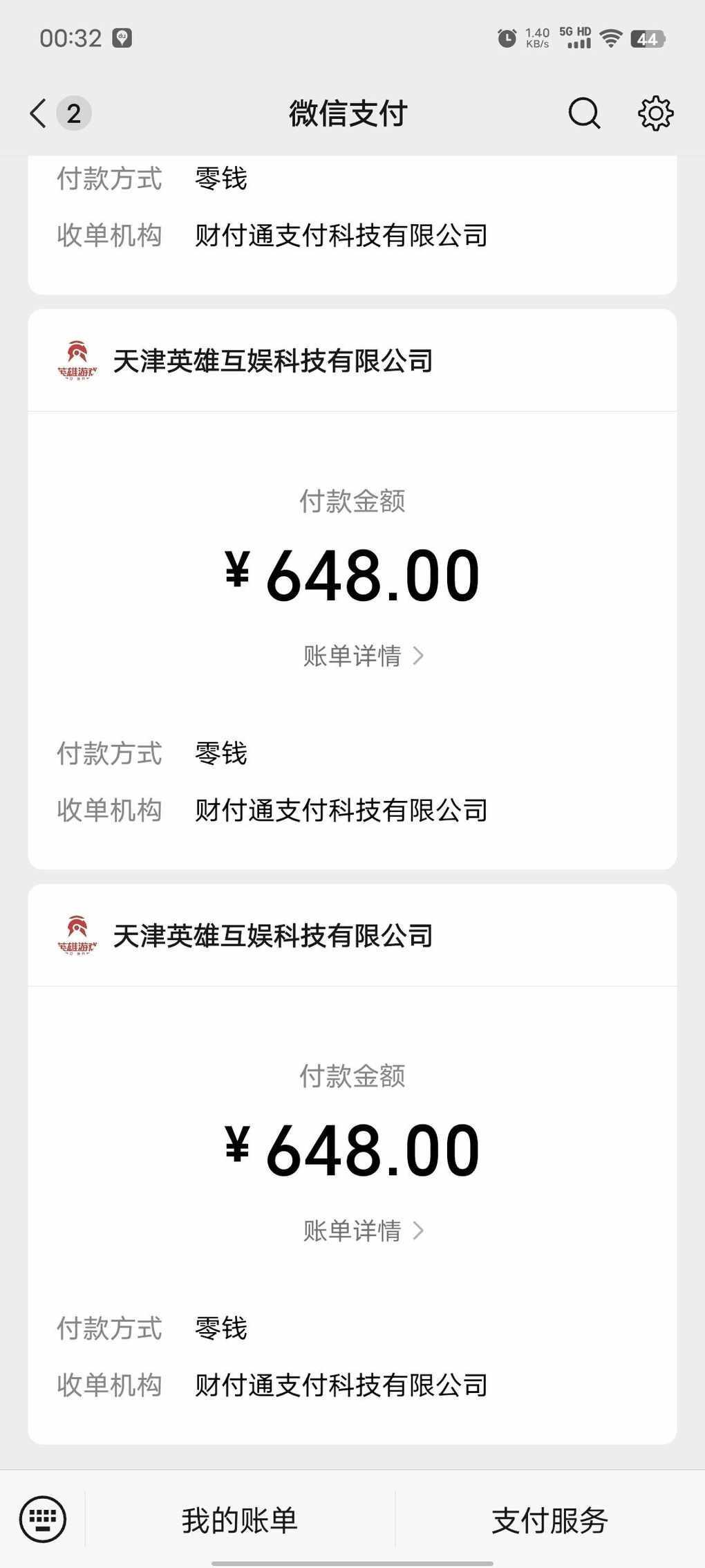Open the 我的账单 menu
This screenshot has width=705, height=1568.
(240, 1520)
